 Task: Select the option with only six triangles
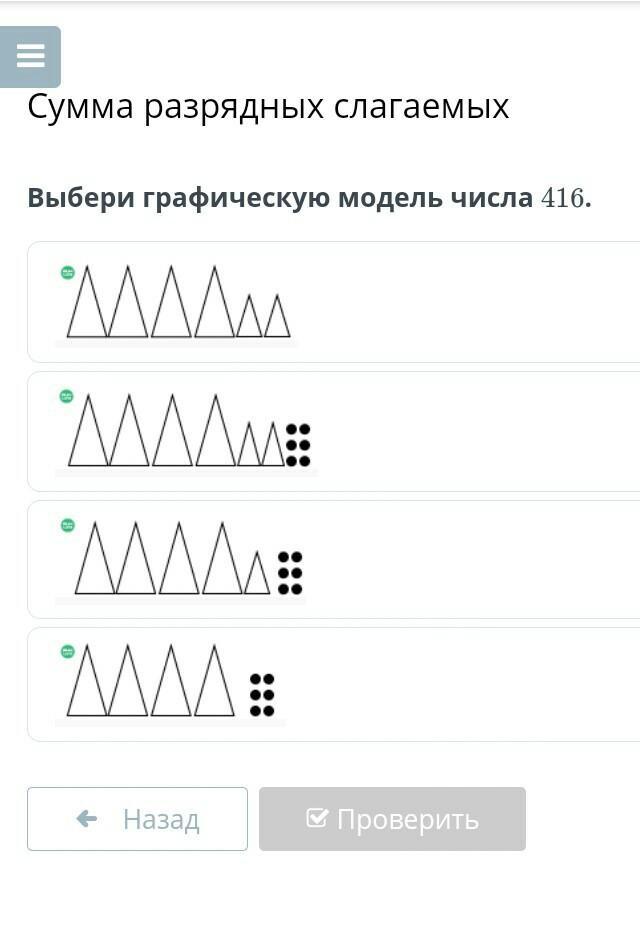[x=333, y=302]
